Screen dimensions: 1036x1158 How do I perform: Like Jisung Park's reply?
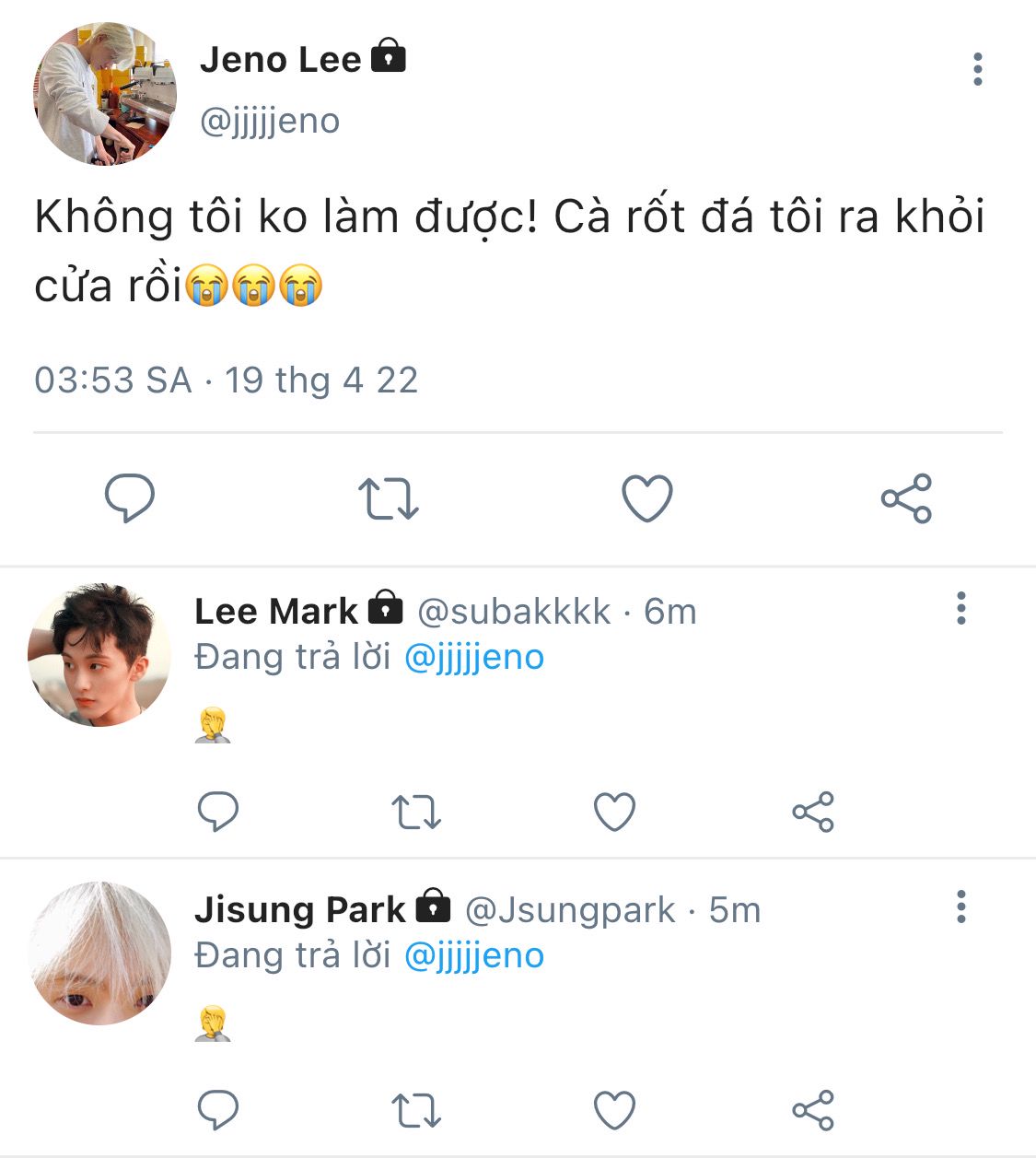[614, 1110]
